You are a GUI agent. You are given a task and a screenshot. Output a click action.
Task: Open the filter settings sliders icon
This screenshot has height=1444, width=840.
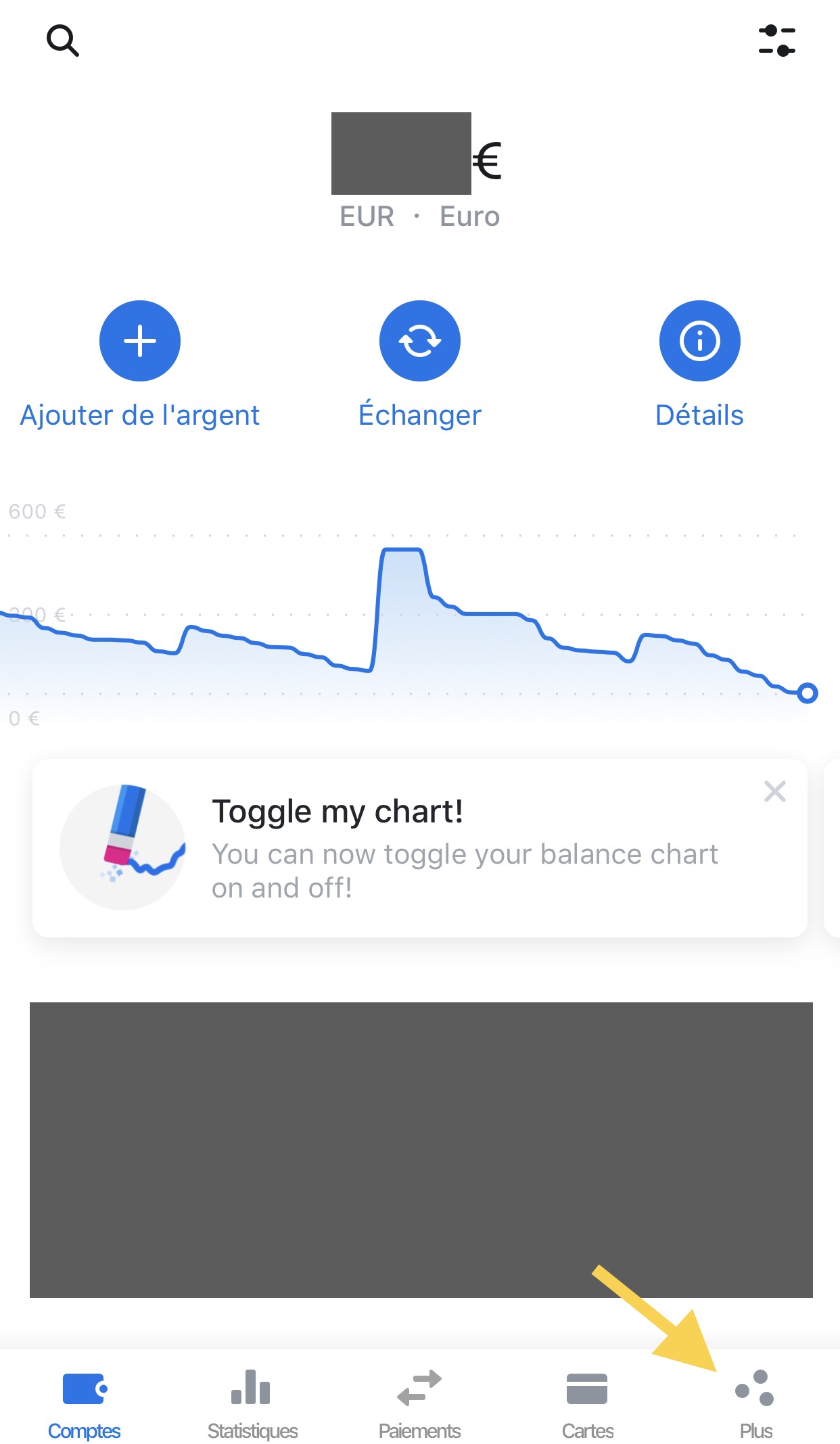[x=776, y=41]
